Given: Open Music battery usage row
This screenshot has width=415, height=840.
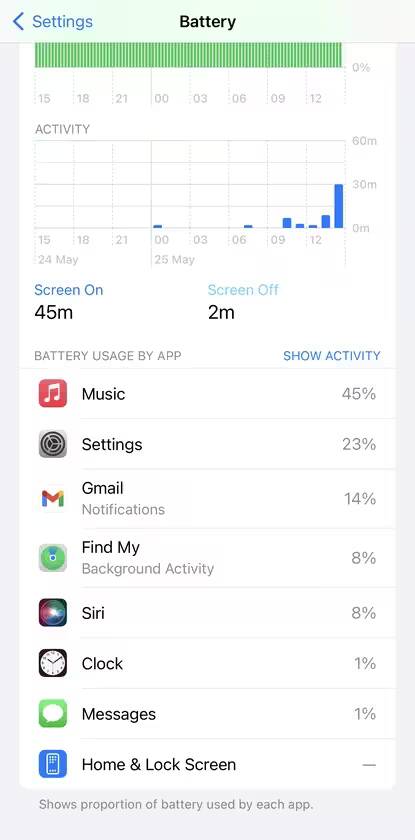Looking at the screenshot, I should [208, 394].
